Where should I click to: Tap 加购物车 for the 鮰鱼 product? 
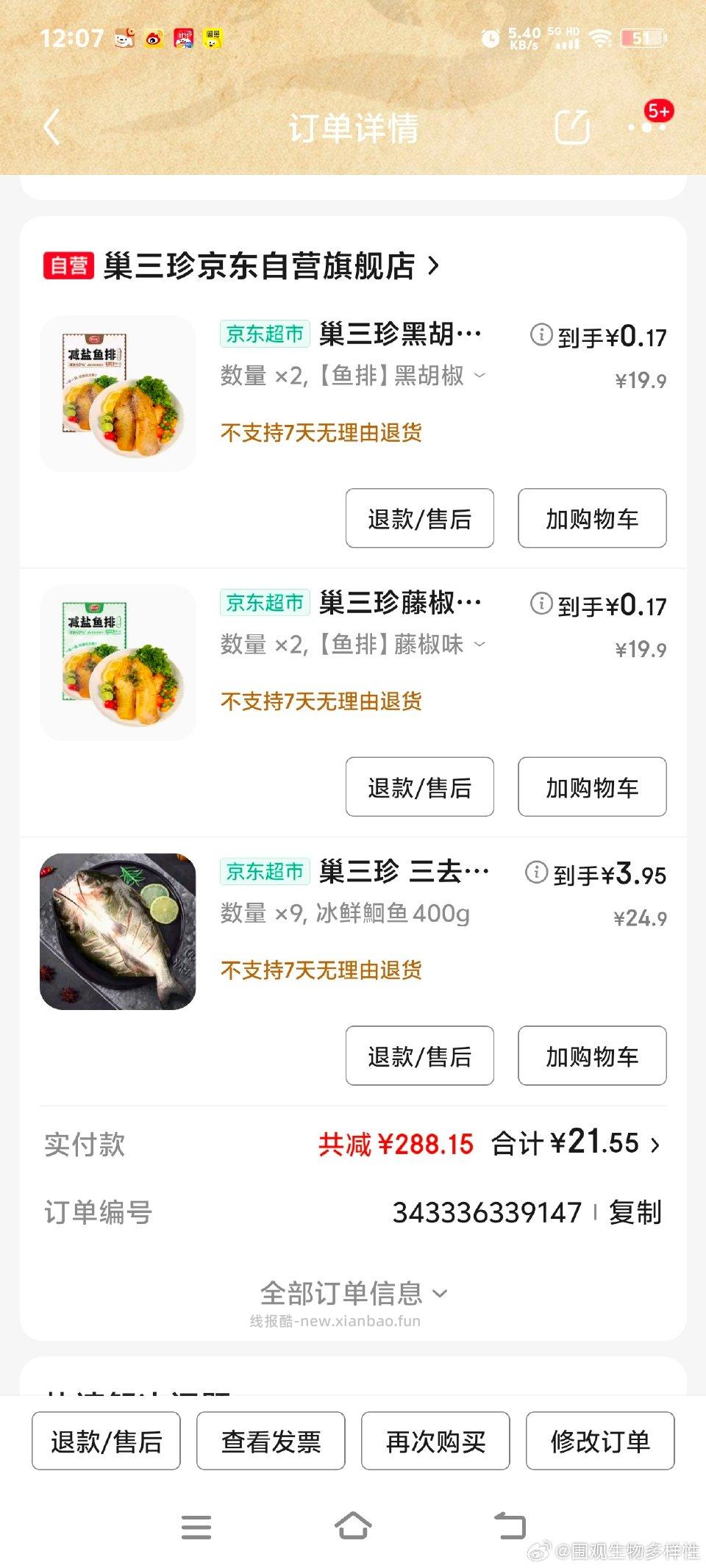click(x=591, y=1056)
